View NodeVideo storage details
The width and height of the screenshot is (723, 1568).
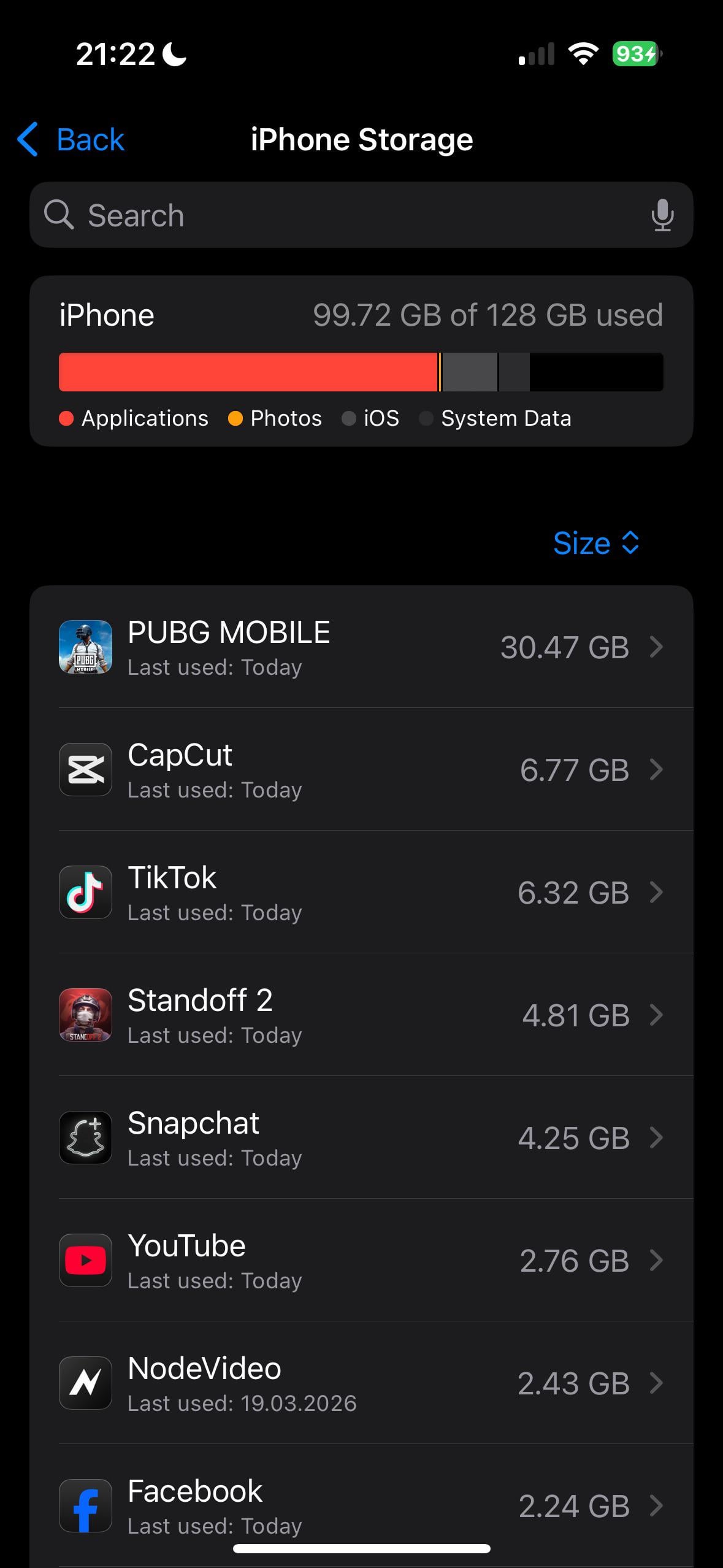pyautogui.click(x=361, y=1383)
